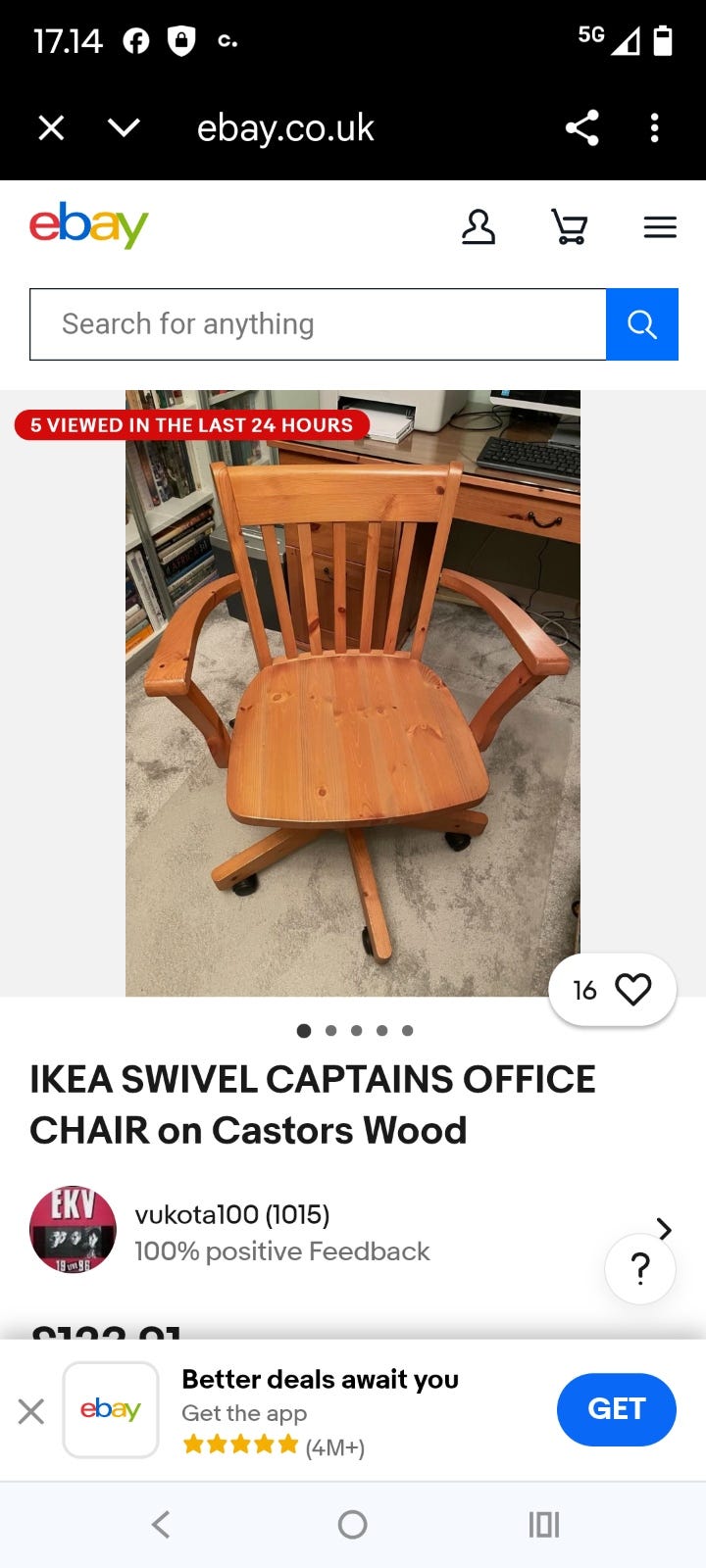Viewport: 706px width, 1568px height.
Task: Tap the Search for anything field
Action: pos(318,324)
